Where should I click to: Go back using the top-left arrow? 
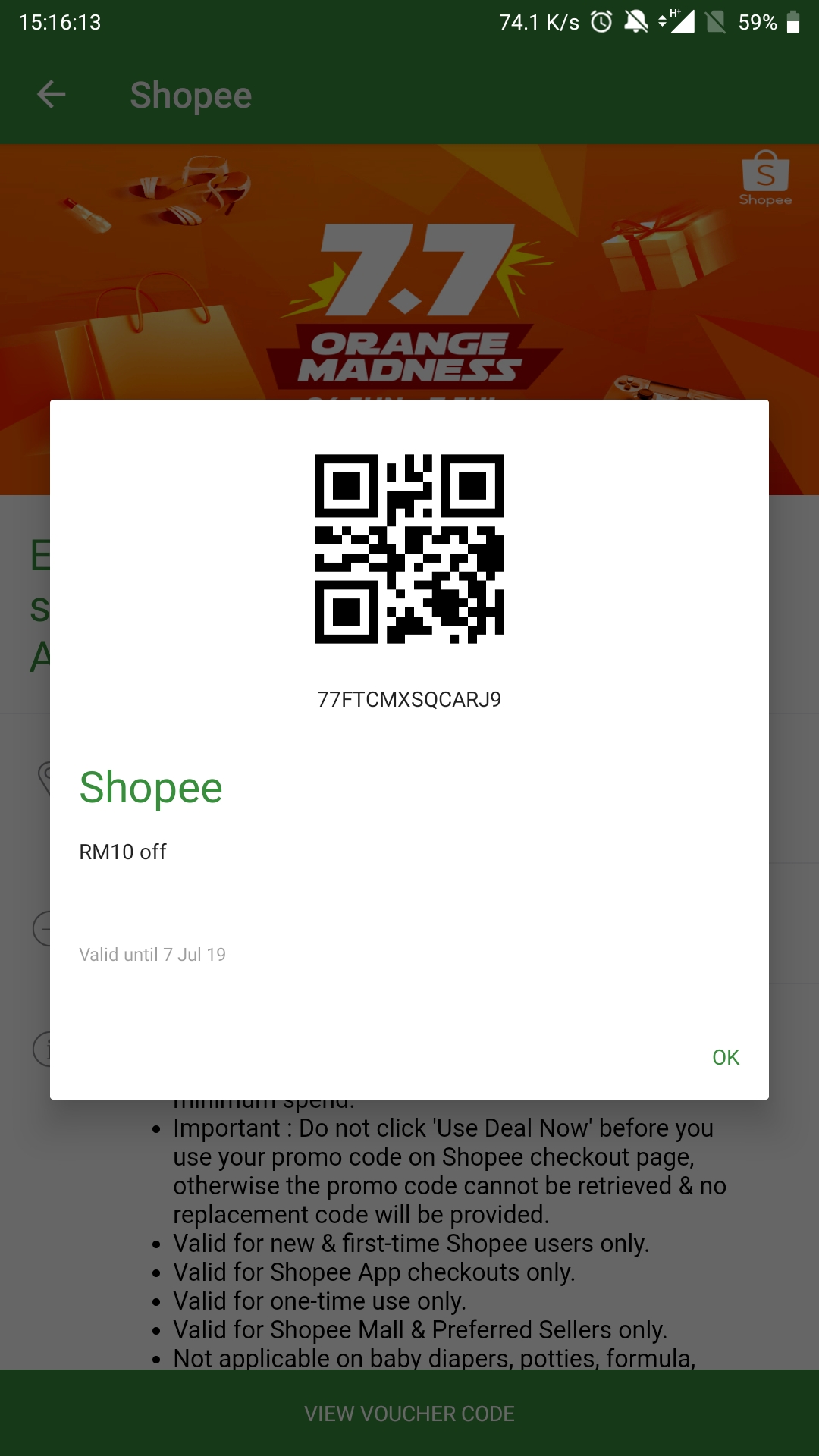(52, 95)
